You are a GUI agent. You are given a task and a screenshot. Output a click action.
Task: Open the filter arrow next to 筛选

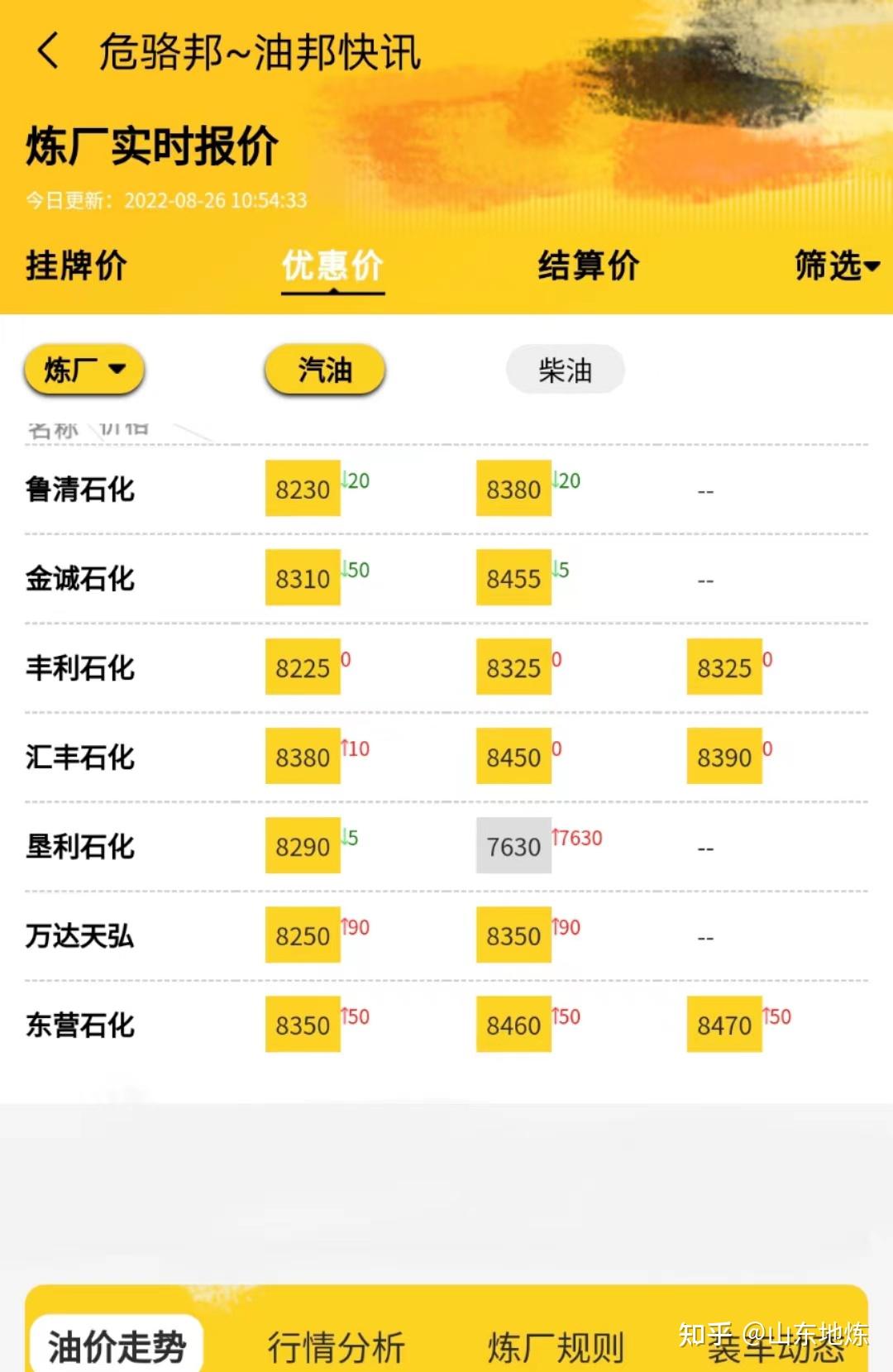[874, 266]
